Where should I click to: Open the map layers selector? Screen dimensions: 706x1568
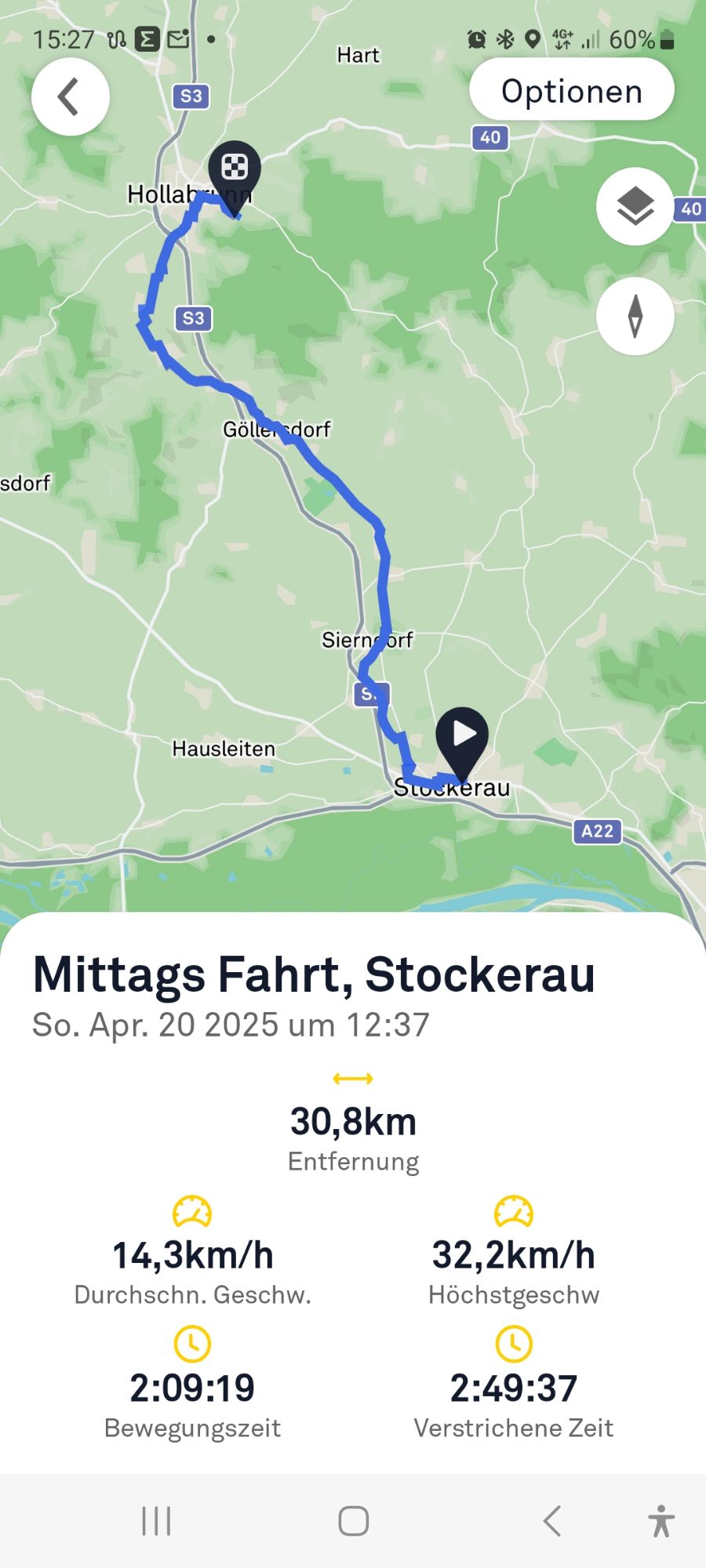[x=635, y=207]
